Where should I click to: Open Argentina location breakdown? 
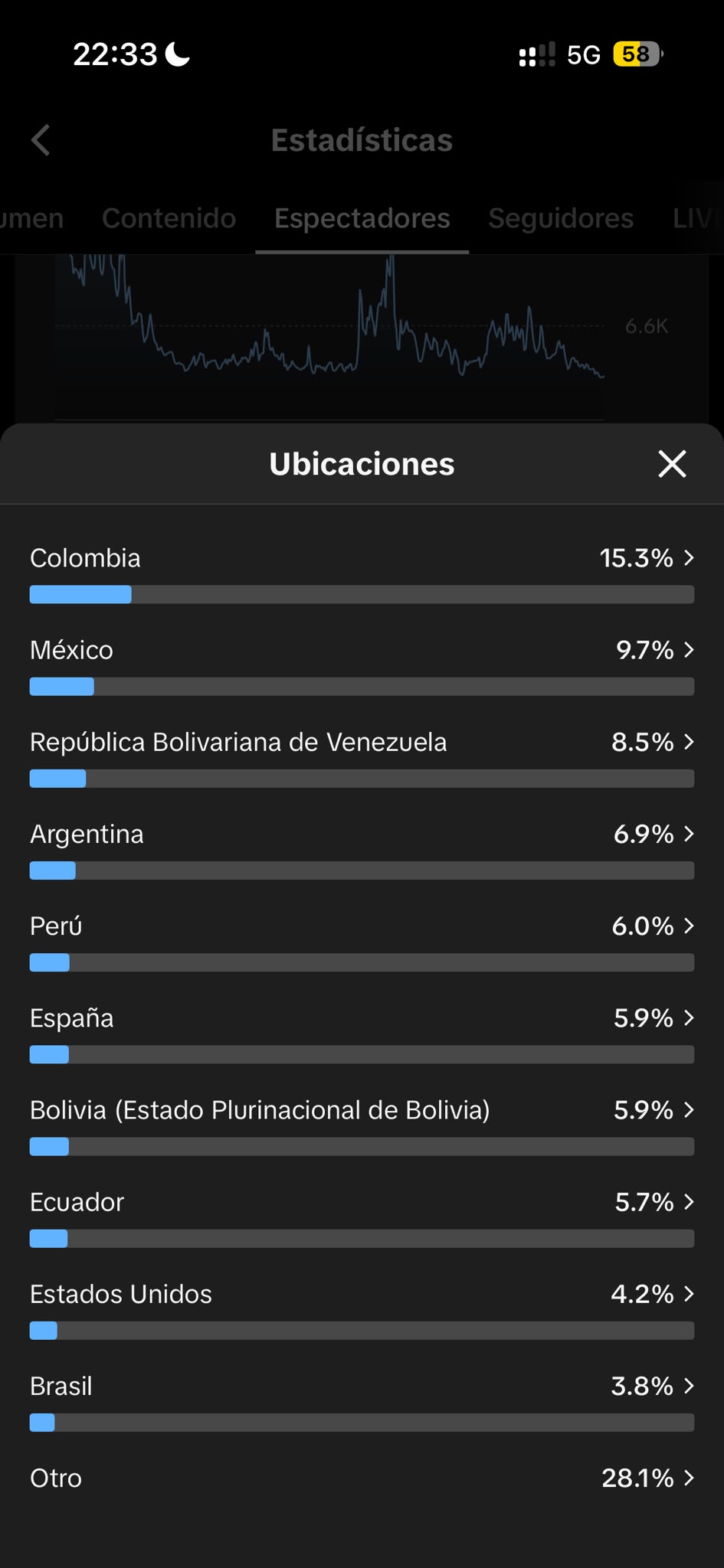click(362, 849)
